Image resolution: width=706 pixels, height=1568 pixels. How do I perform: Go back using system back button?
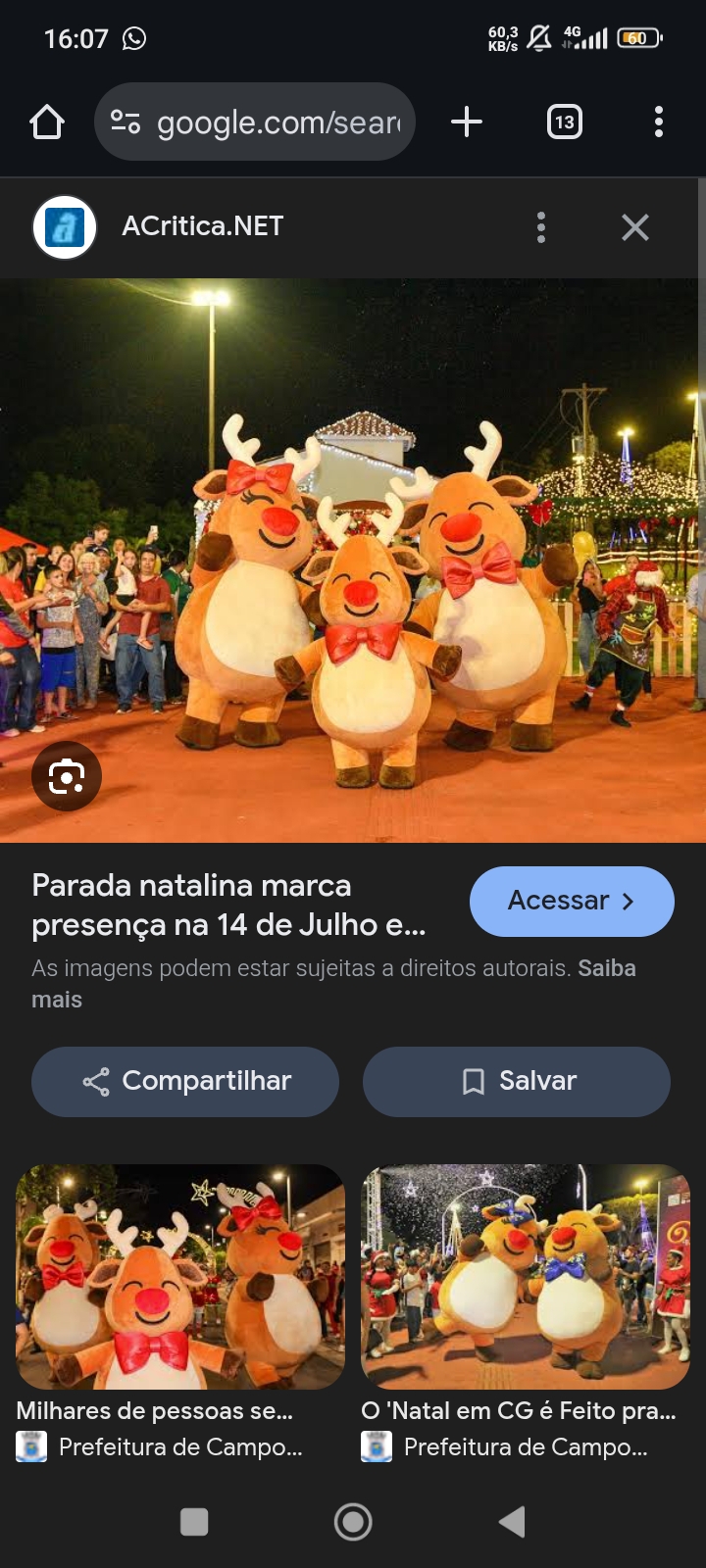click(x=512, y=1522)
